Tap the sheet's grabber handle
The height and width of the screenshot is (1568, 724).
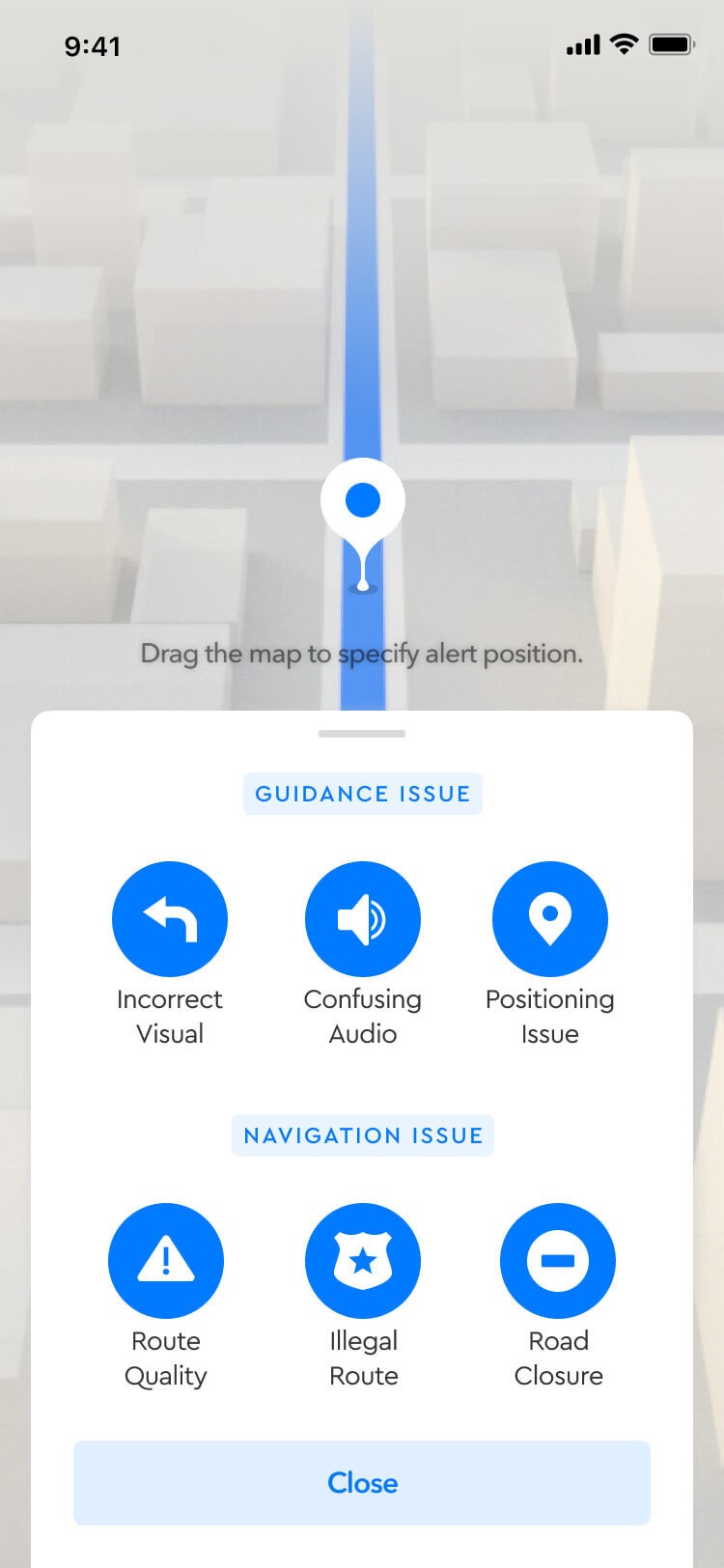pos(362,734)
